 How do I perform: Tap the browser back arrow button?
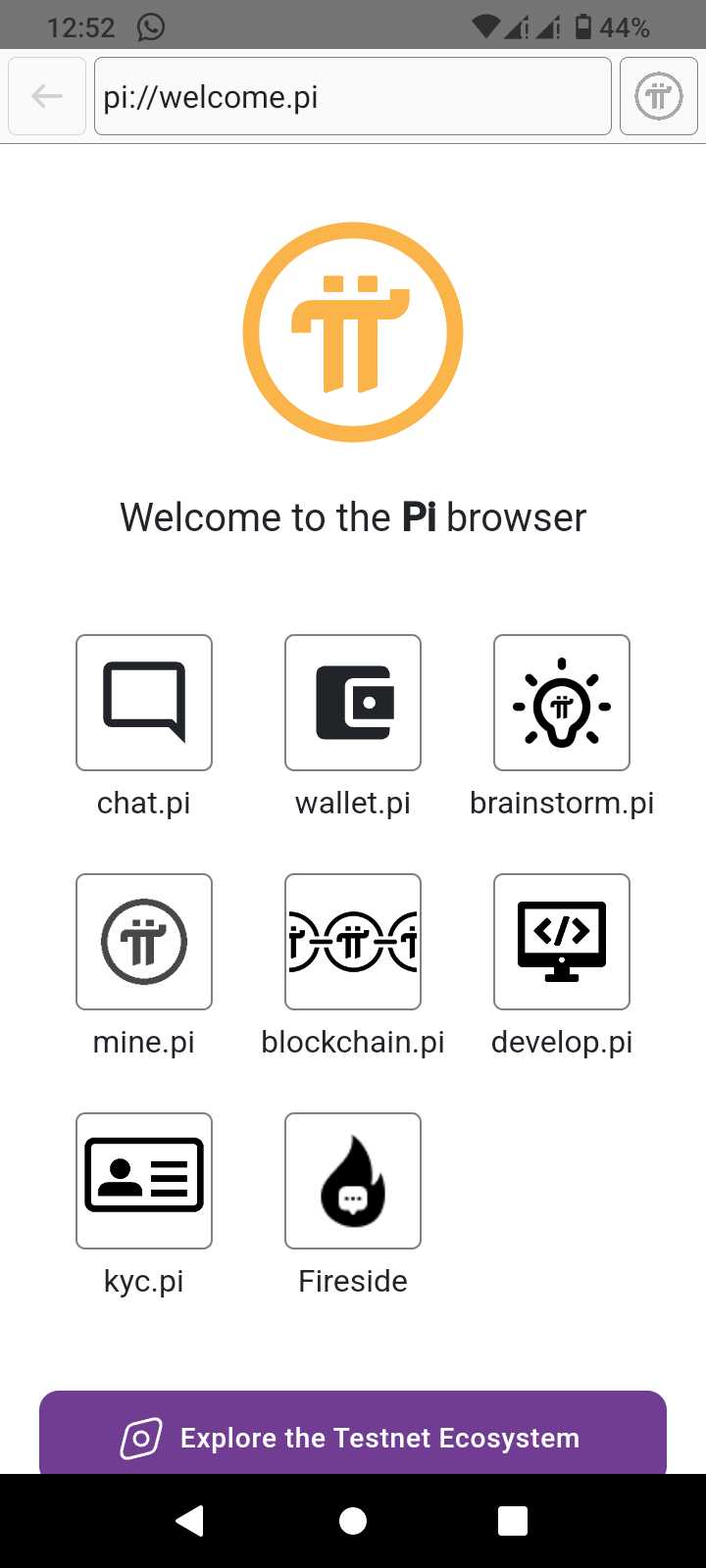47,96
